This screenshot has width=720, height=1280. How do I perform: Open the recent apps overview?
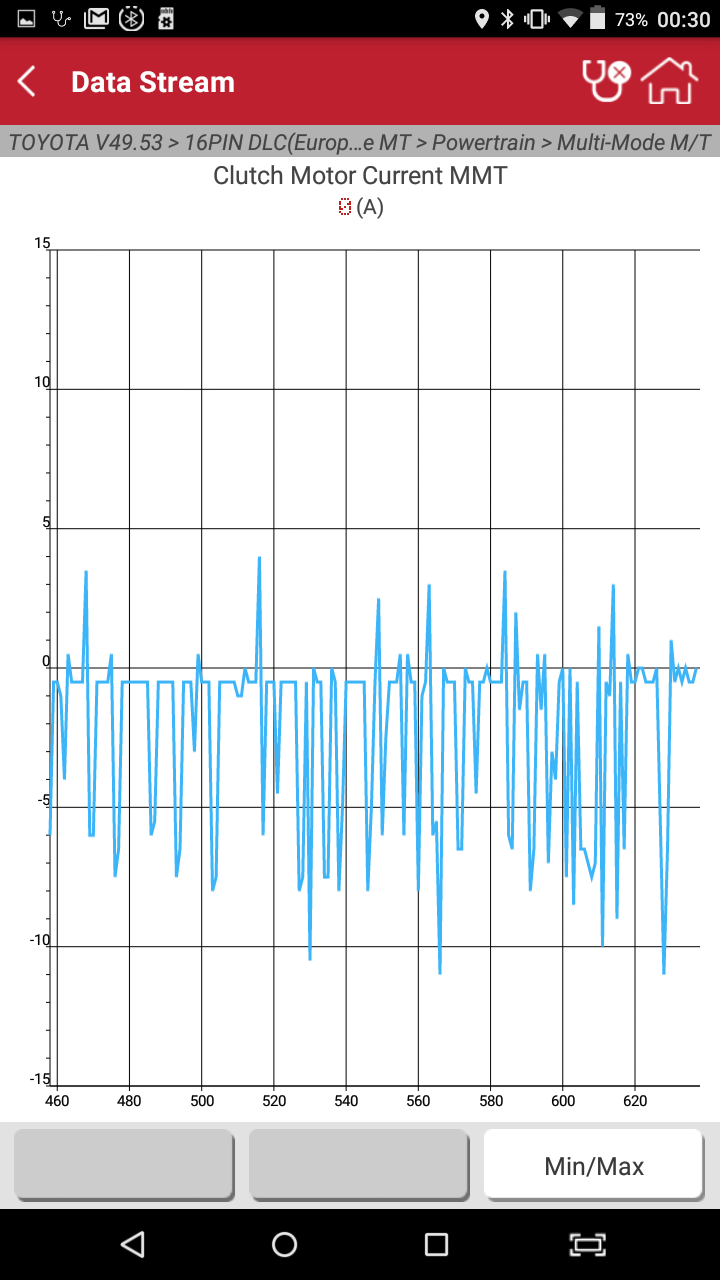(436, 1244)
